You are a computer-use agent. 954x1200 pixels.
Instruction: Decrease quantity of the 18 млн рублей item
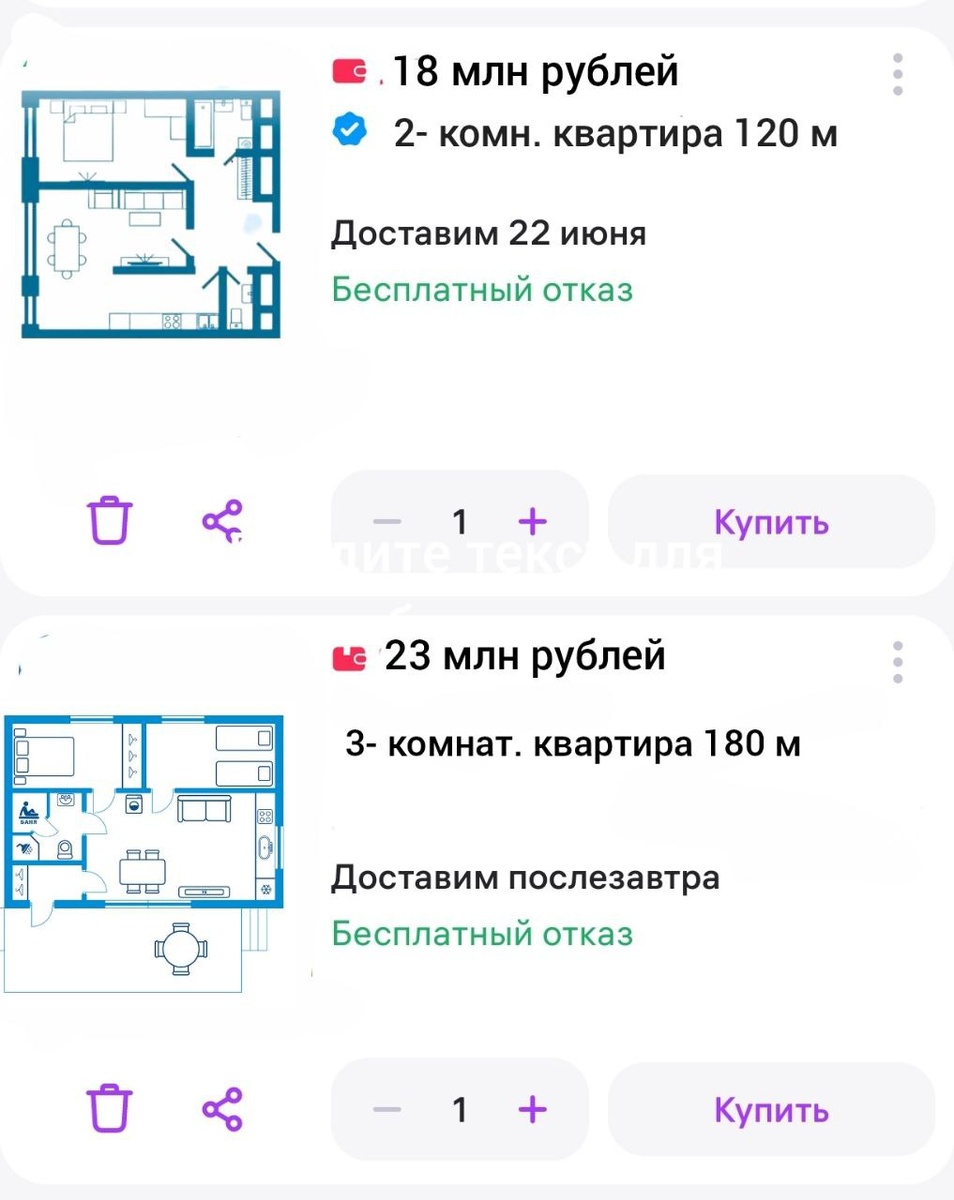click(387, 522)
